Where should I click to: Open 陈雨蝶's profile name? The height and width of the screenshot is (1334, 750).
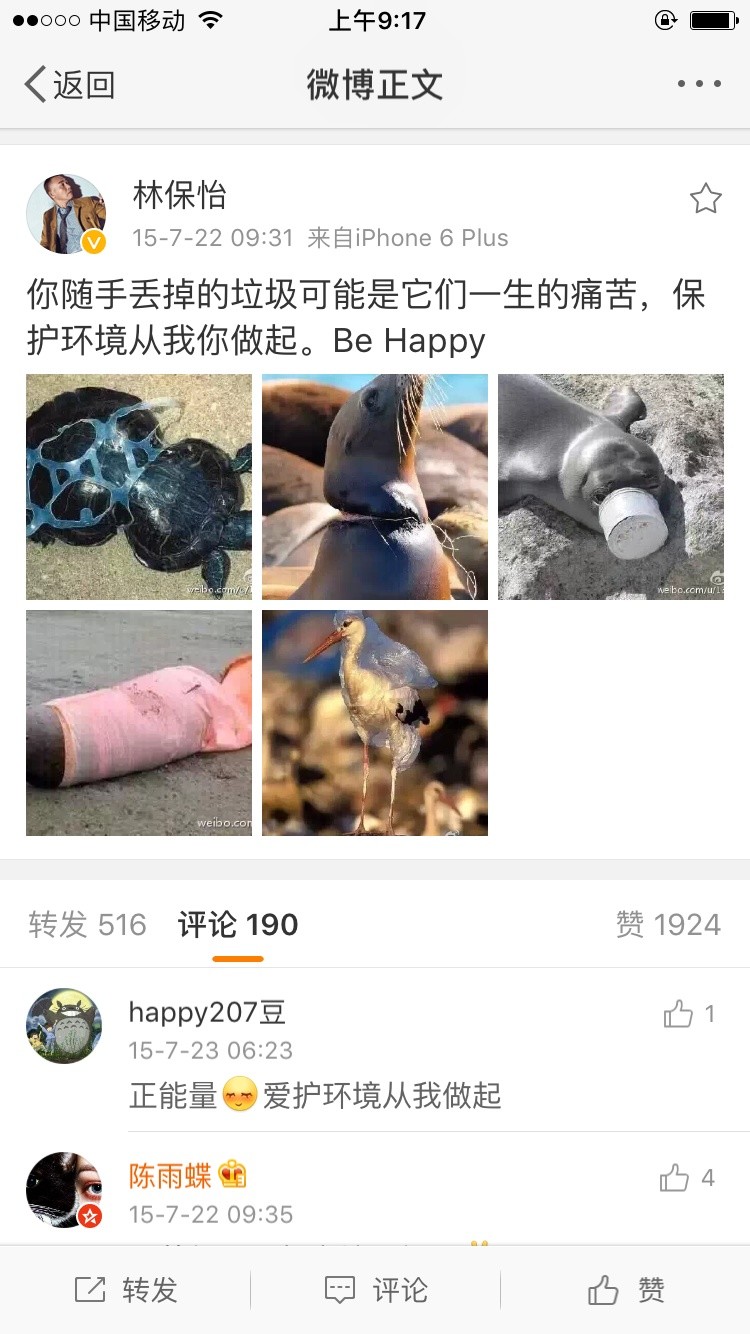click(170, 1175)
